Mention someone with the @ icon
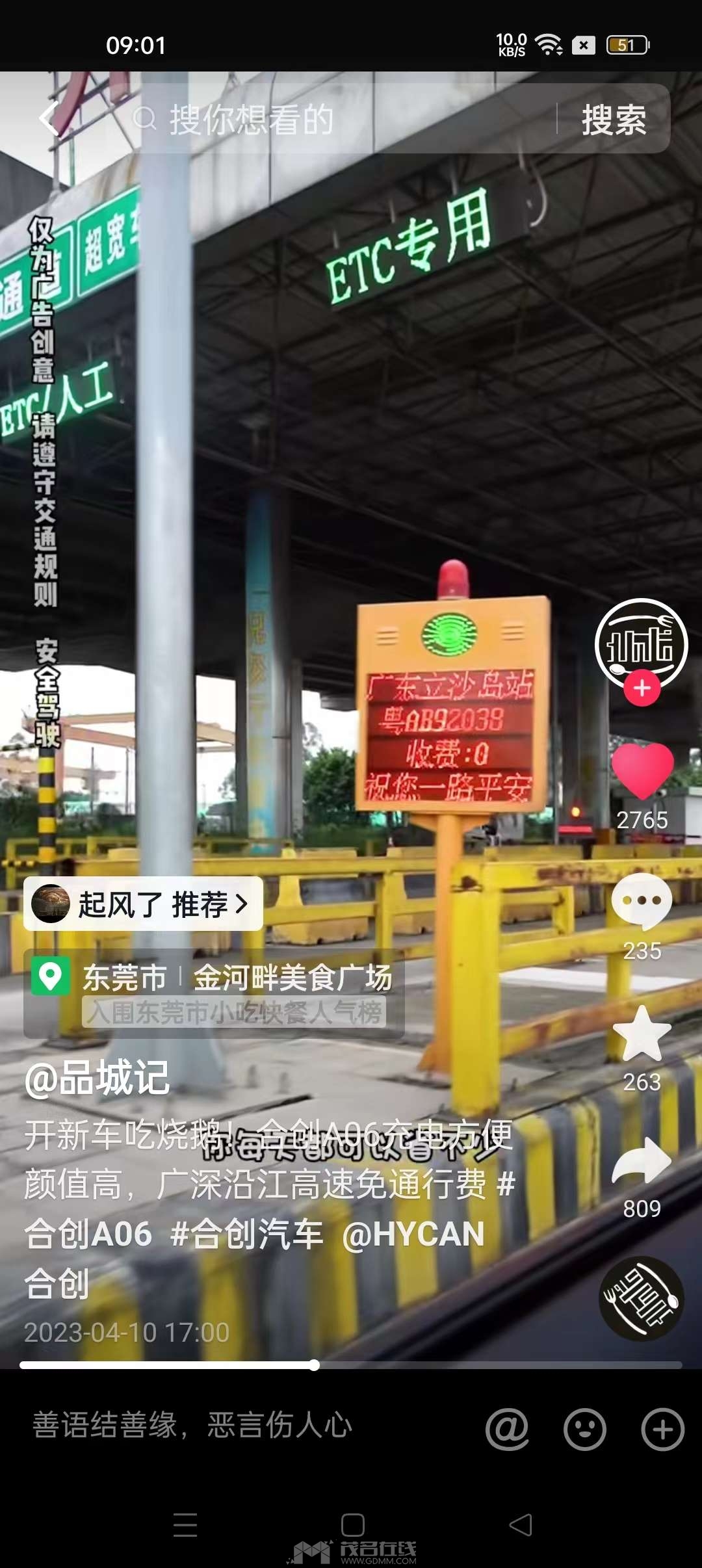 [507, 1429]
